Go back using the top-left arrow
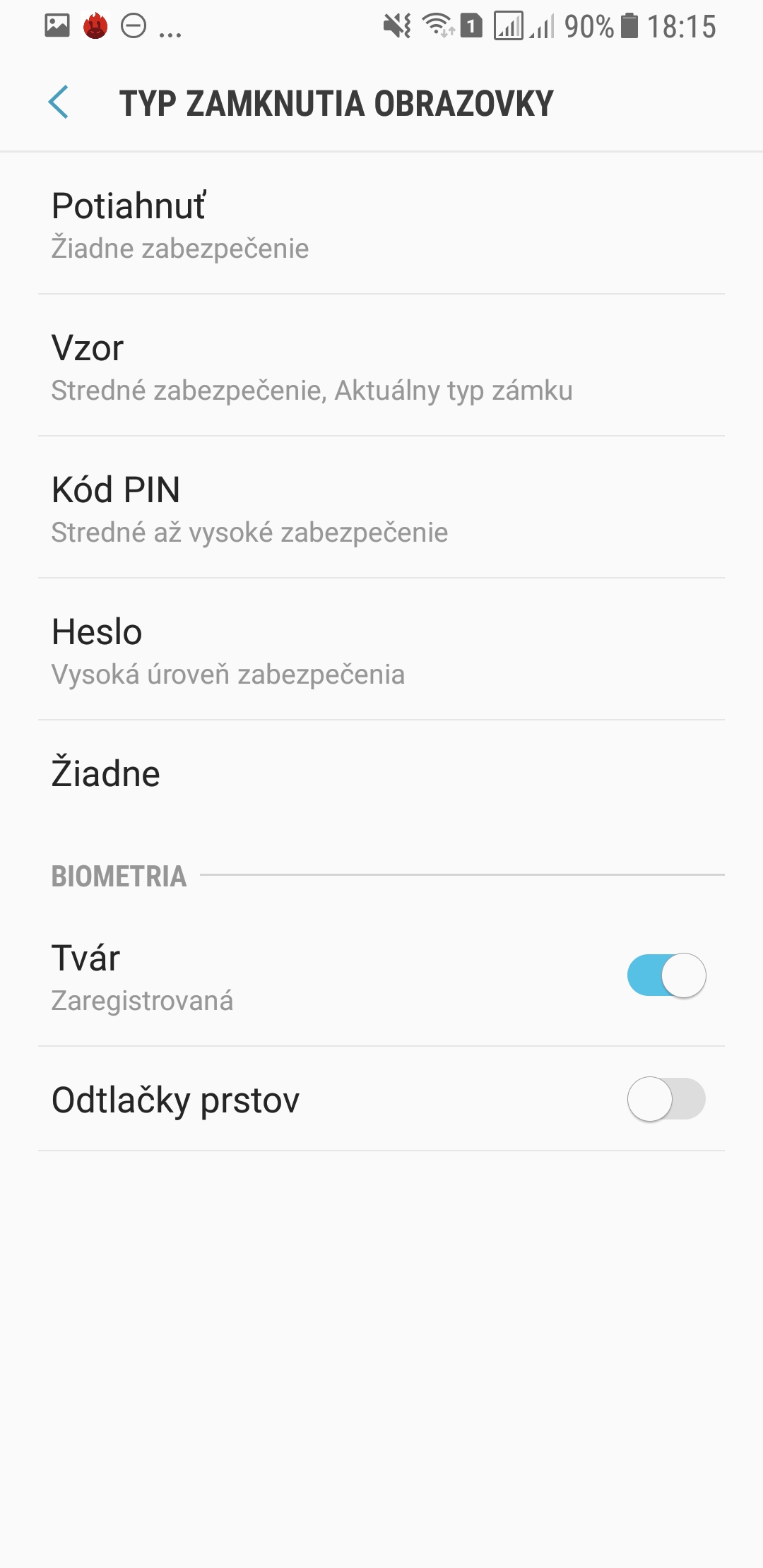Viewport: 763px width, 1568px height. 58,103
